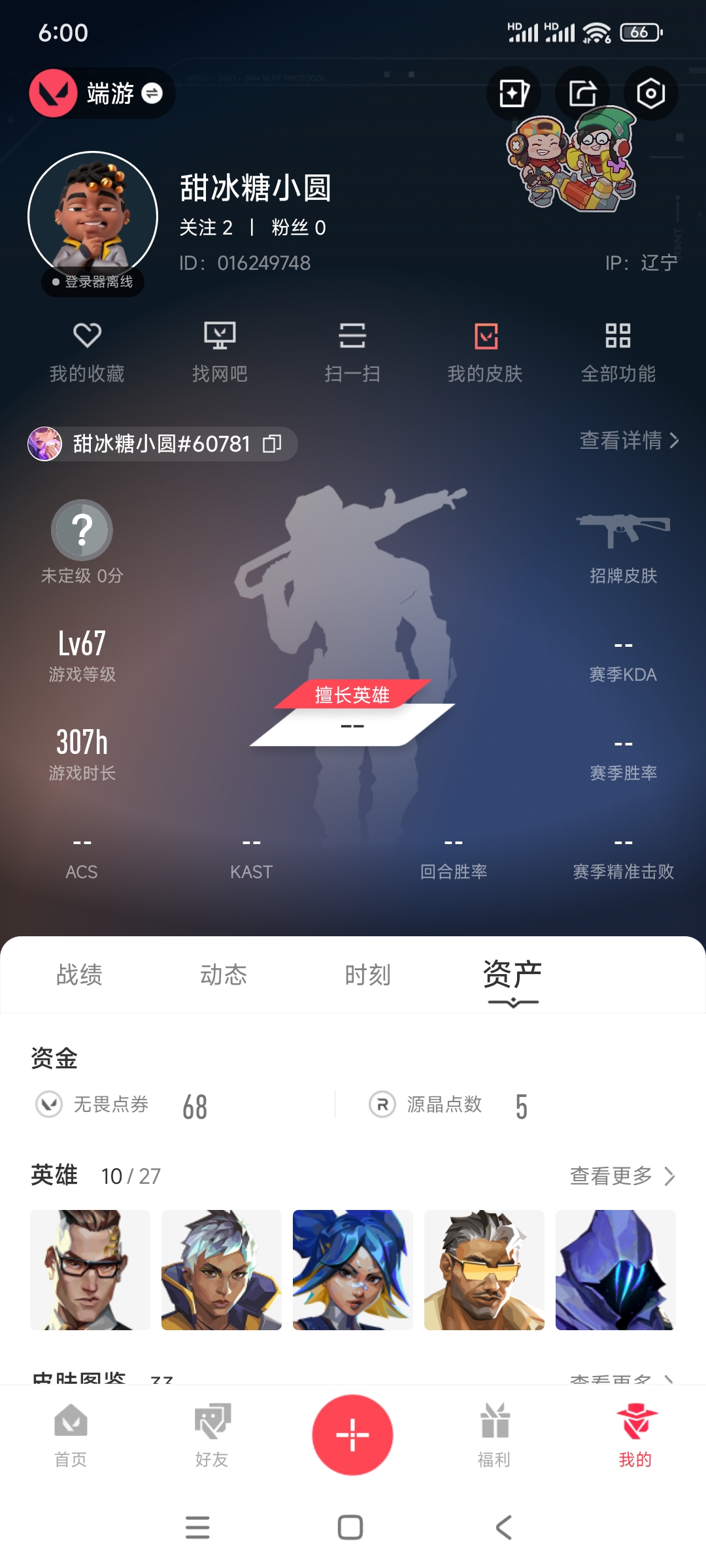Switch to the 时刻 tab

pos(367,975)
